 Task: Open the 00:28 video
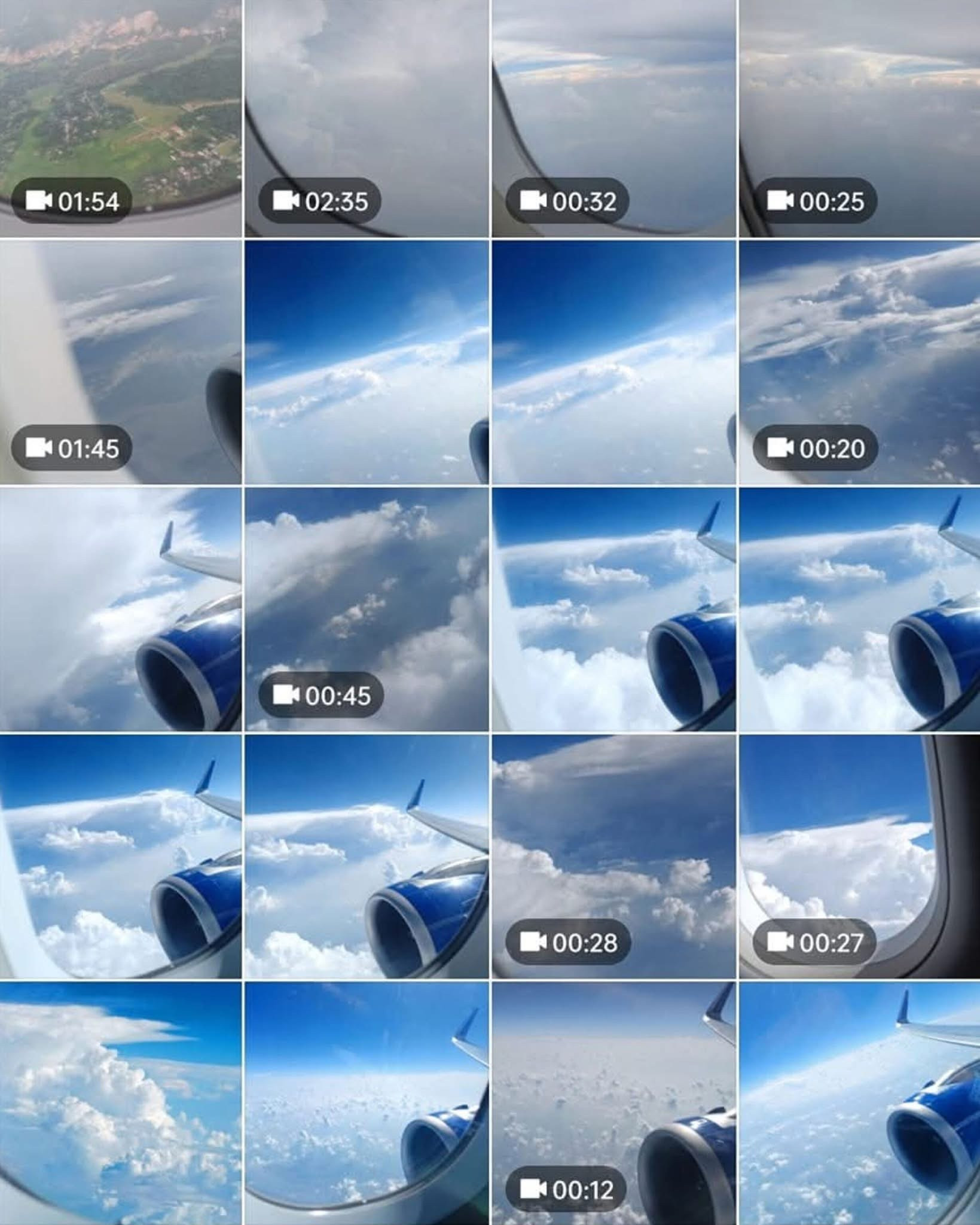[613, 855]
